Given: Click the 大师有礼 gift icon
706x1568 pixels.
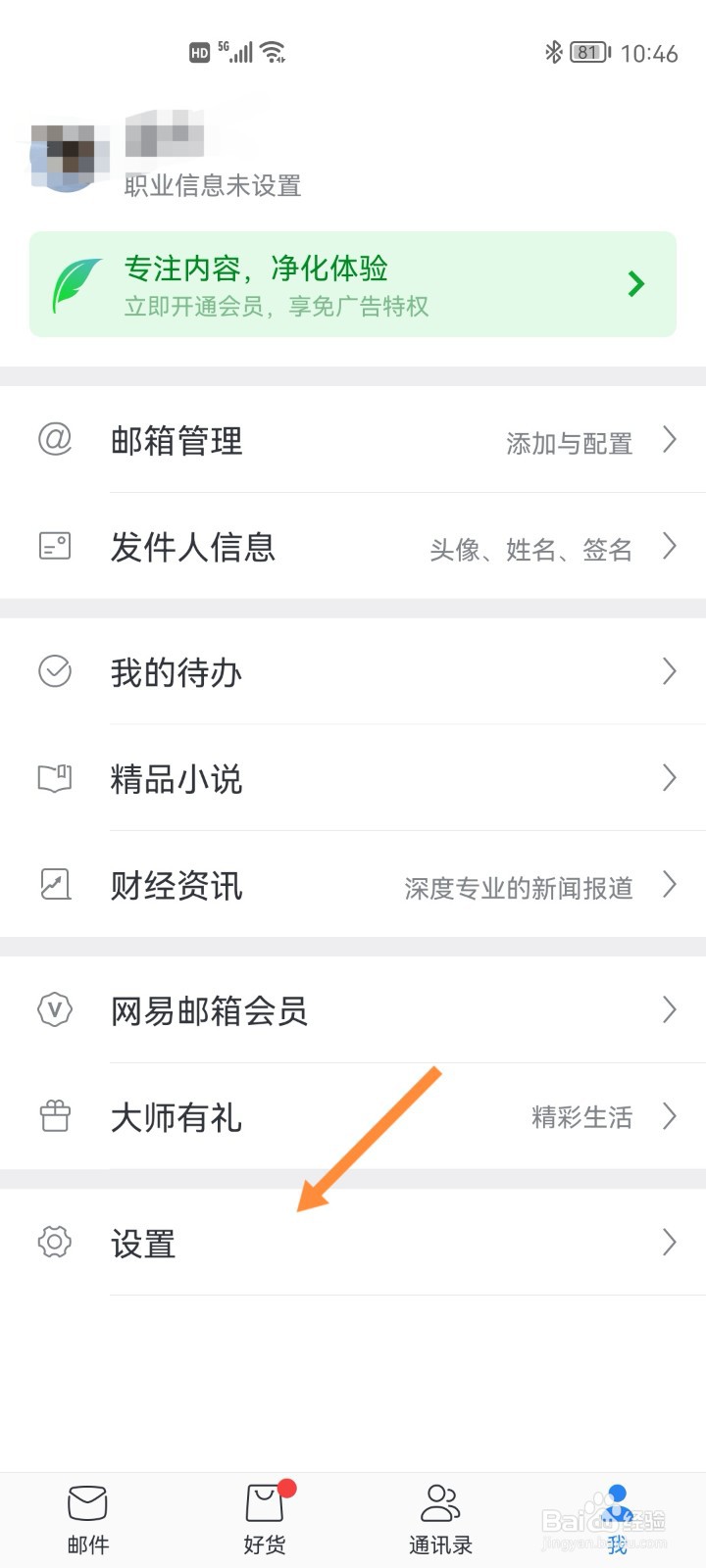Looking at the screenshot, I should click(54, 1116).
